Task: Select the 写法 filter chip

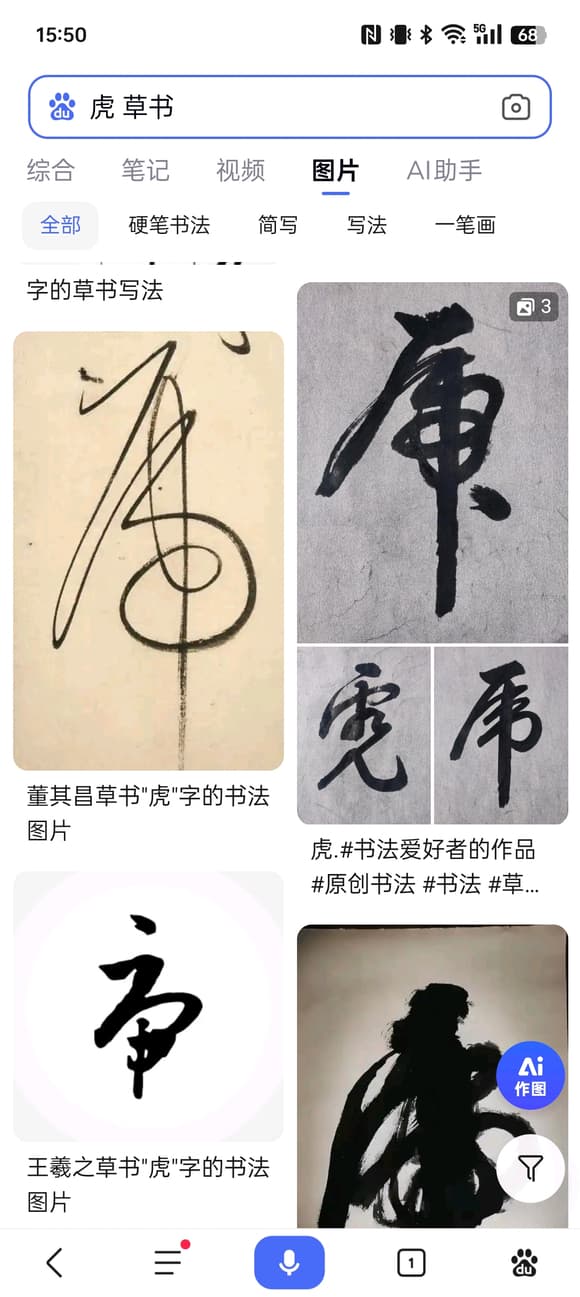Action: pos(367,225)
